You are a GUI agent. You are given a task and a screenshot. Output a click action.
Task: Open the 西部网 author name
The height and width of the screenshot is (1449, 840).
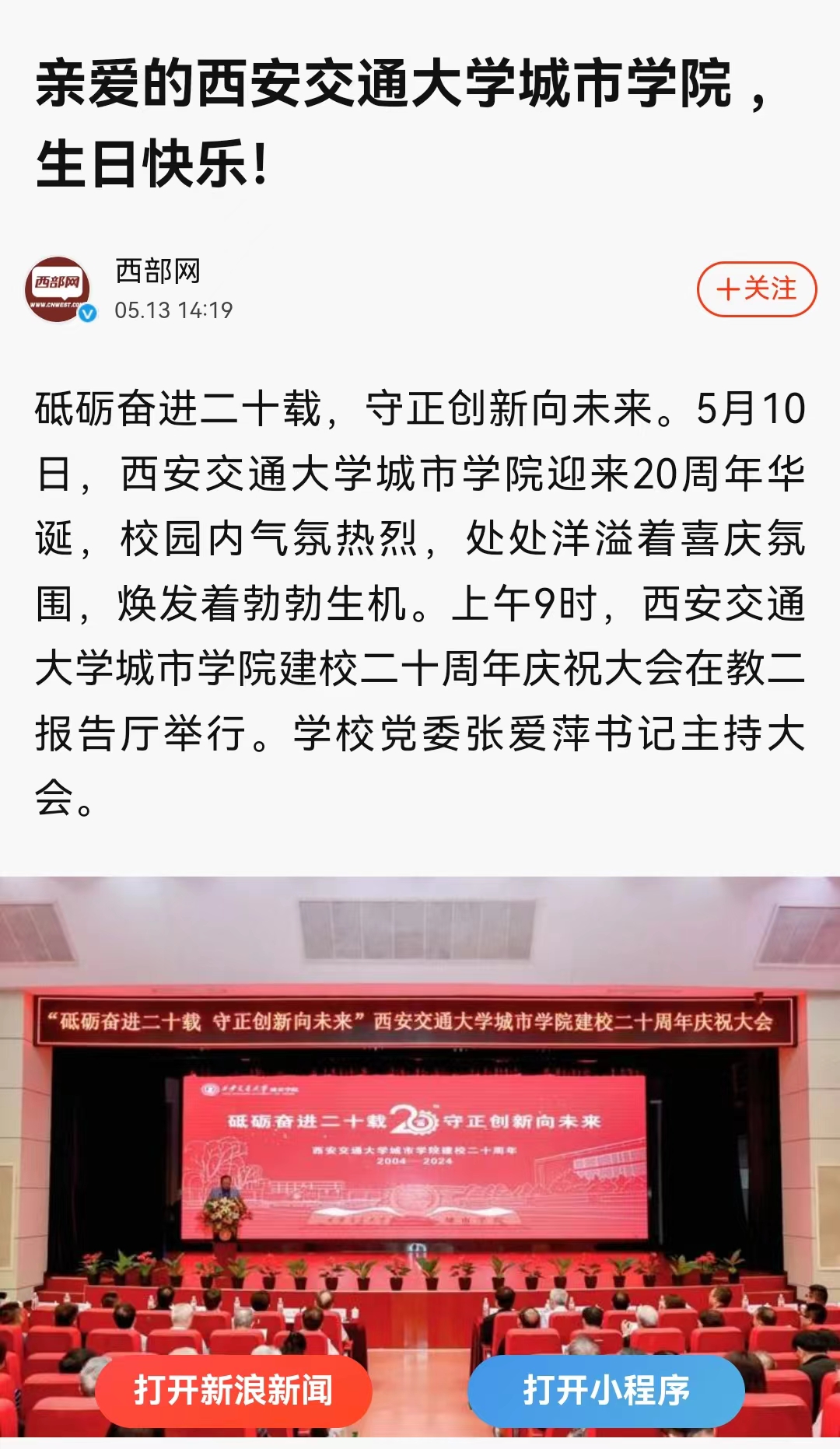coord(158,271)
